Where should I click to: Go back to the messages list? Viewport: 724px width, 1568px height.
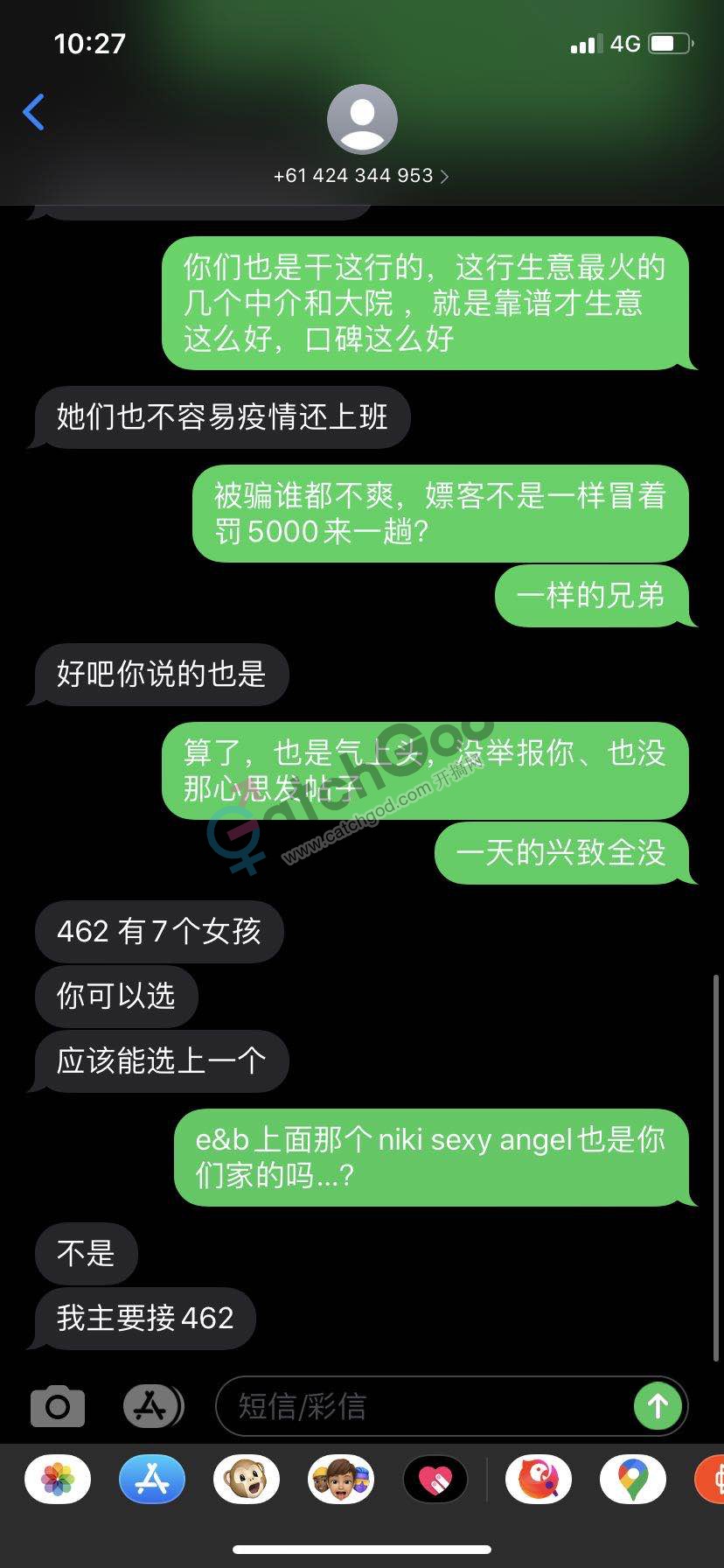[x=33, y=112]
